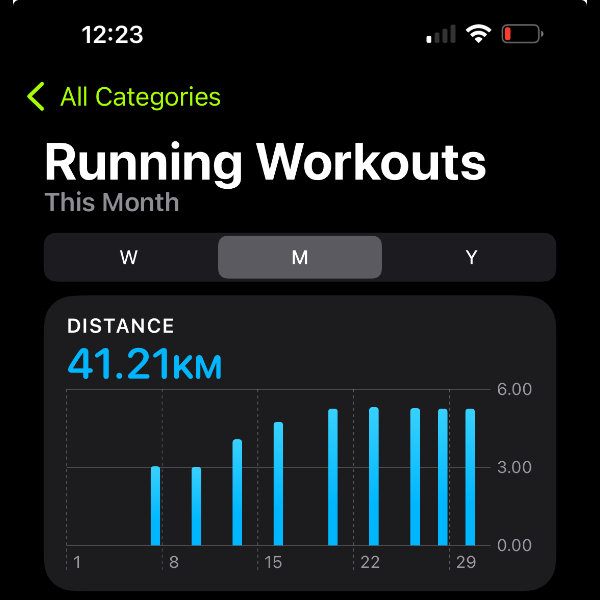Switch to the yearly Y view
The width and height of the screenshot is (600, 600).
coord(471,257)
